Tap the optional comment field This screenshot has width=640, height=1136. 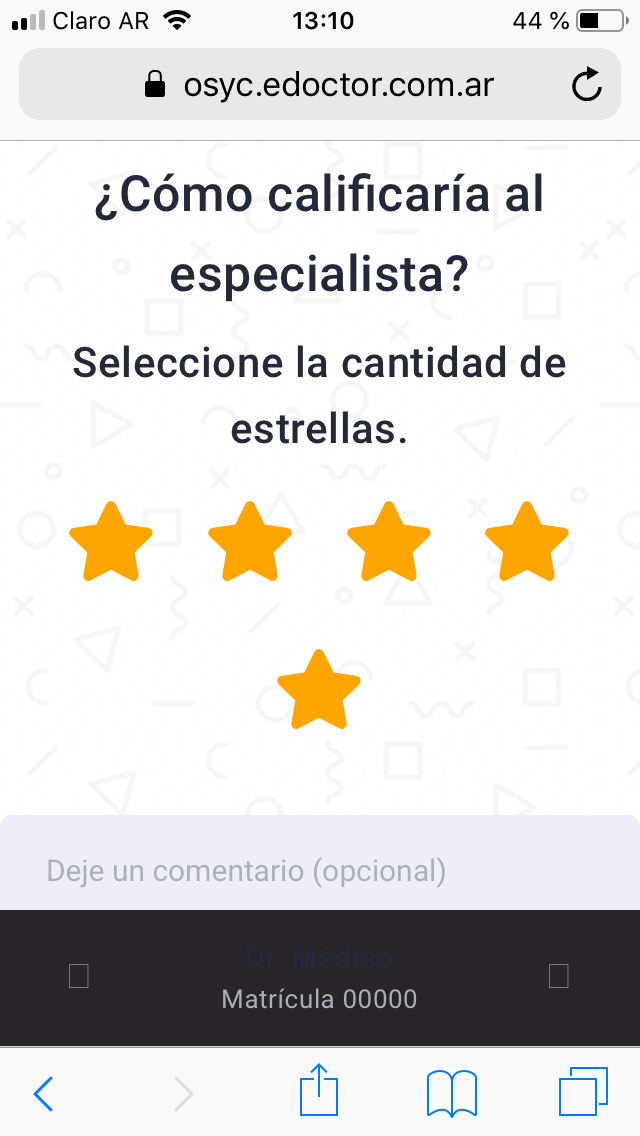click(x=320, y=870)
